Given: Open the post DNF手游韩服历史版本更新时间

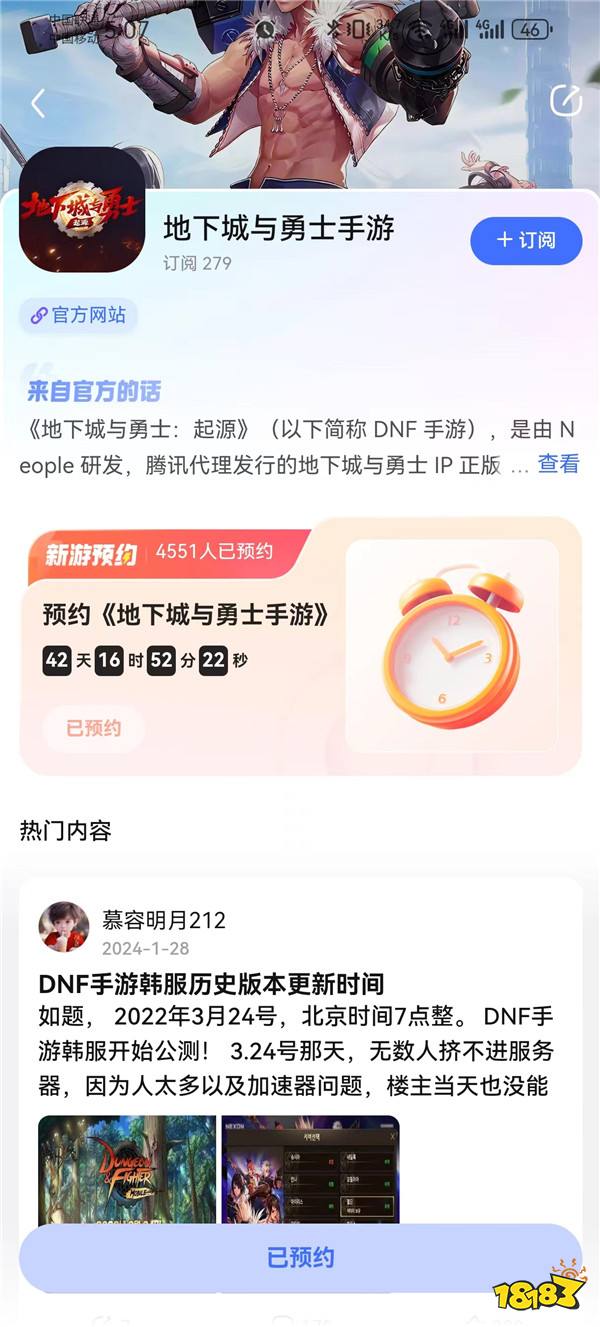Looking at the screenshot, I should [x=211, y=983].
